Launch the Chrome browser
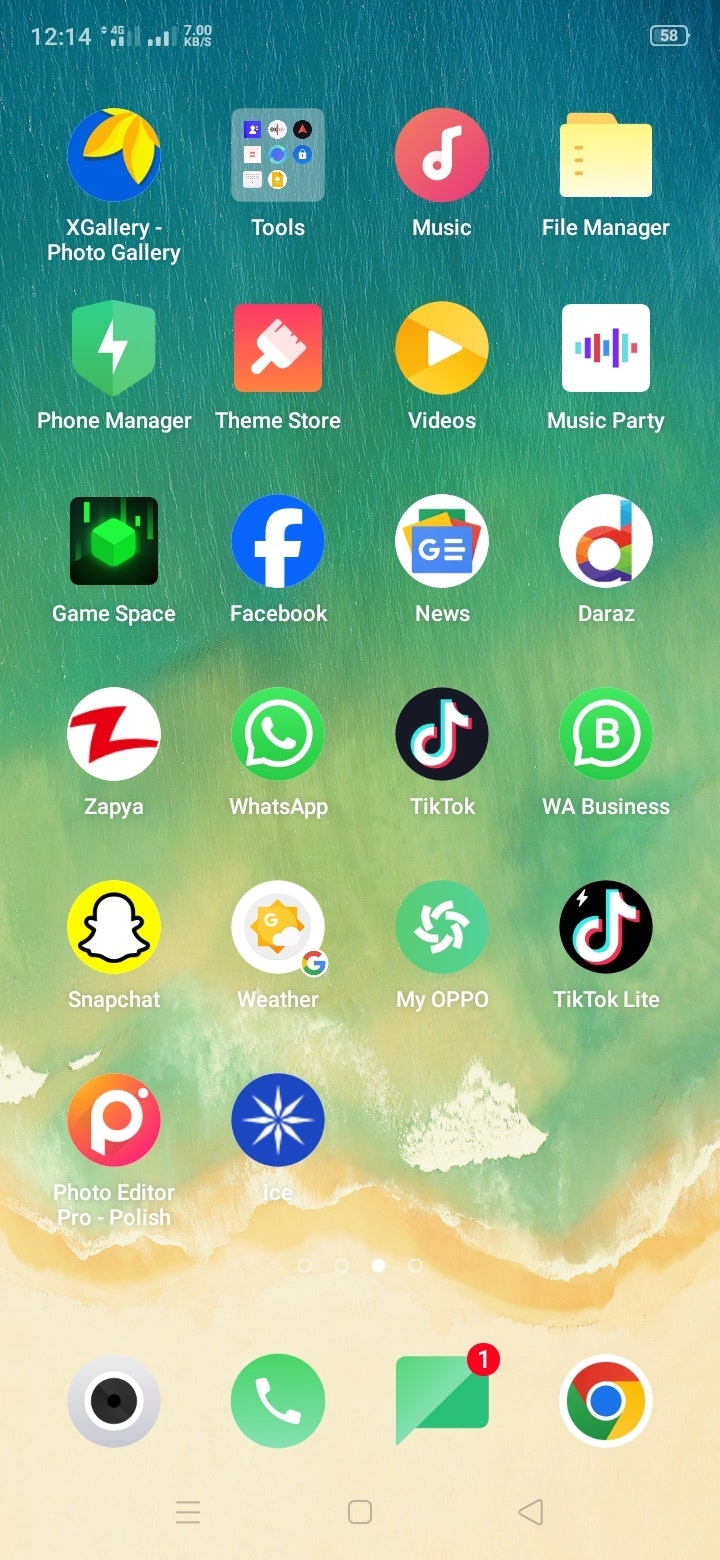The height and width of the screenshot is (1560, 720). 606,1401
